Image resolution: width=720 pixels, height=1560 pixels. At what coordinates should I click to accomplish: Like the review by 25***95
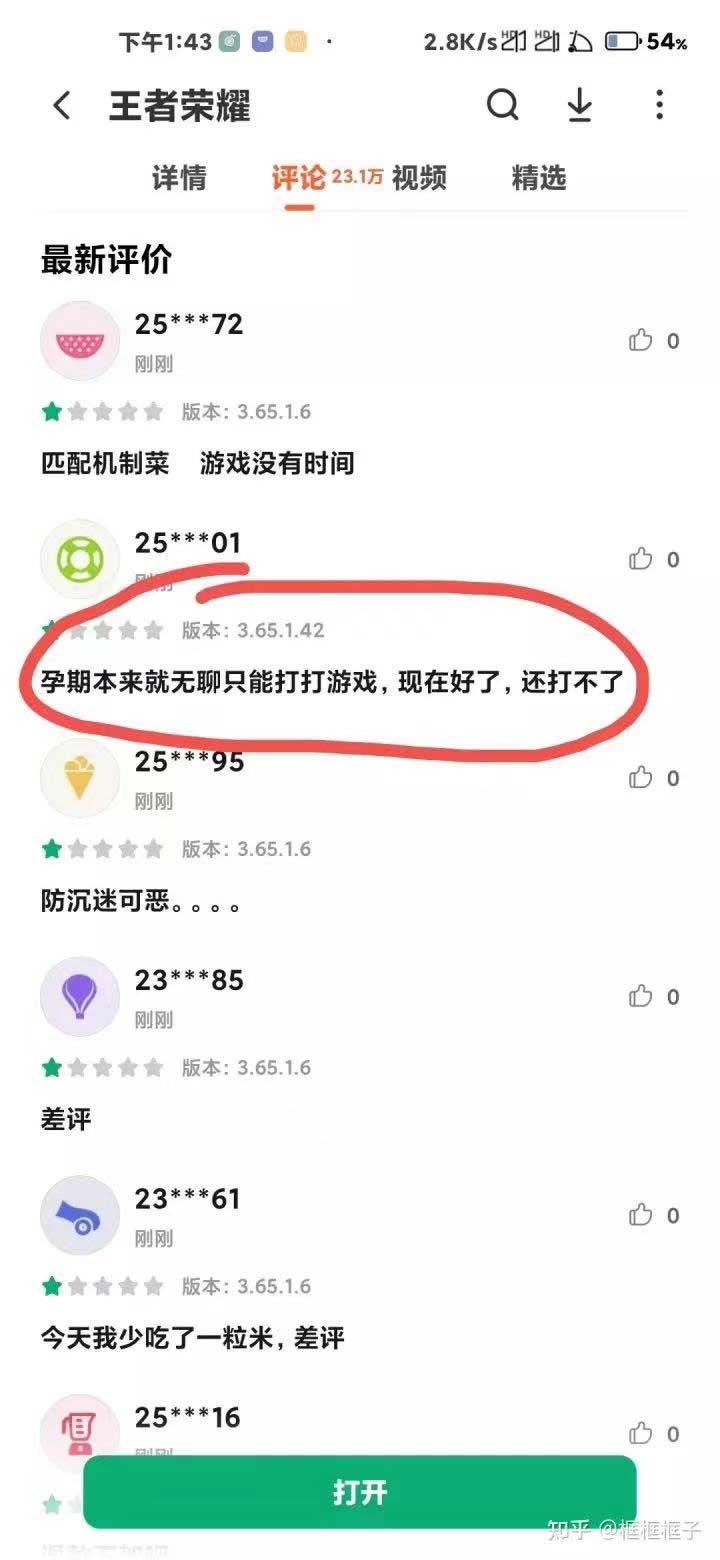641,778
